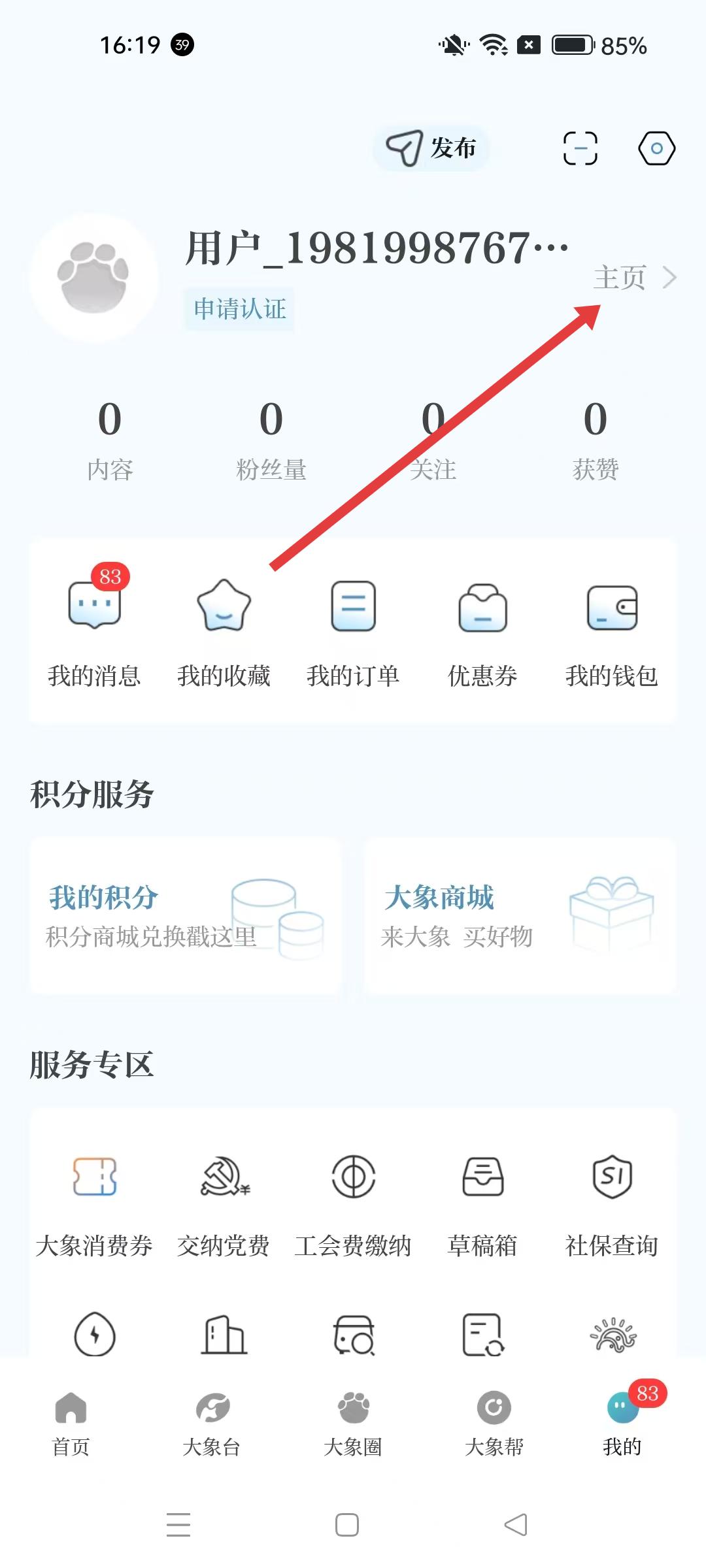This screenshot has width=706, height=1568.
Task: Open the 我的积分 points card
Action: tap(186, 916)
